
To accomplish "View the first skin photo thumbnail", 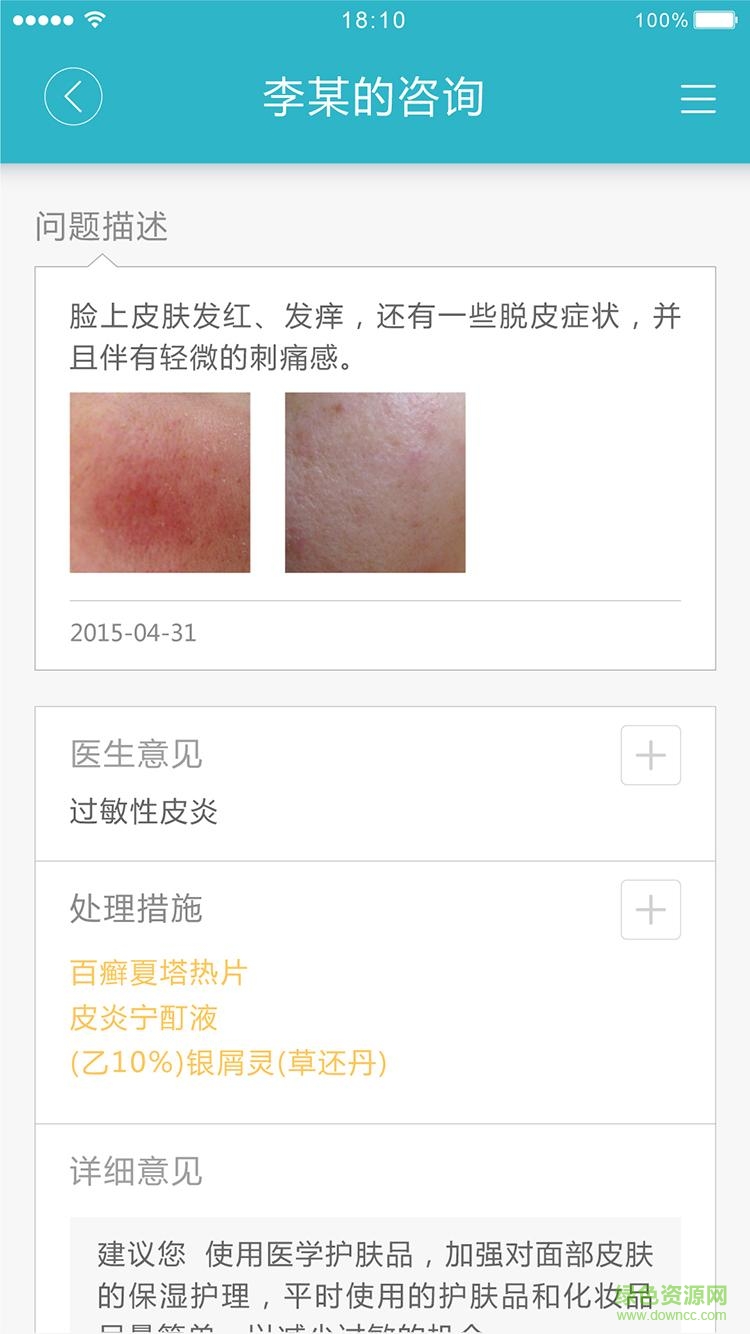I will point(158,482).
